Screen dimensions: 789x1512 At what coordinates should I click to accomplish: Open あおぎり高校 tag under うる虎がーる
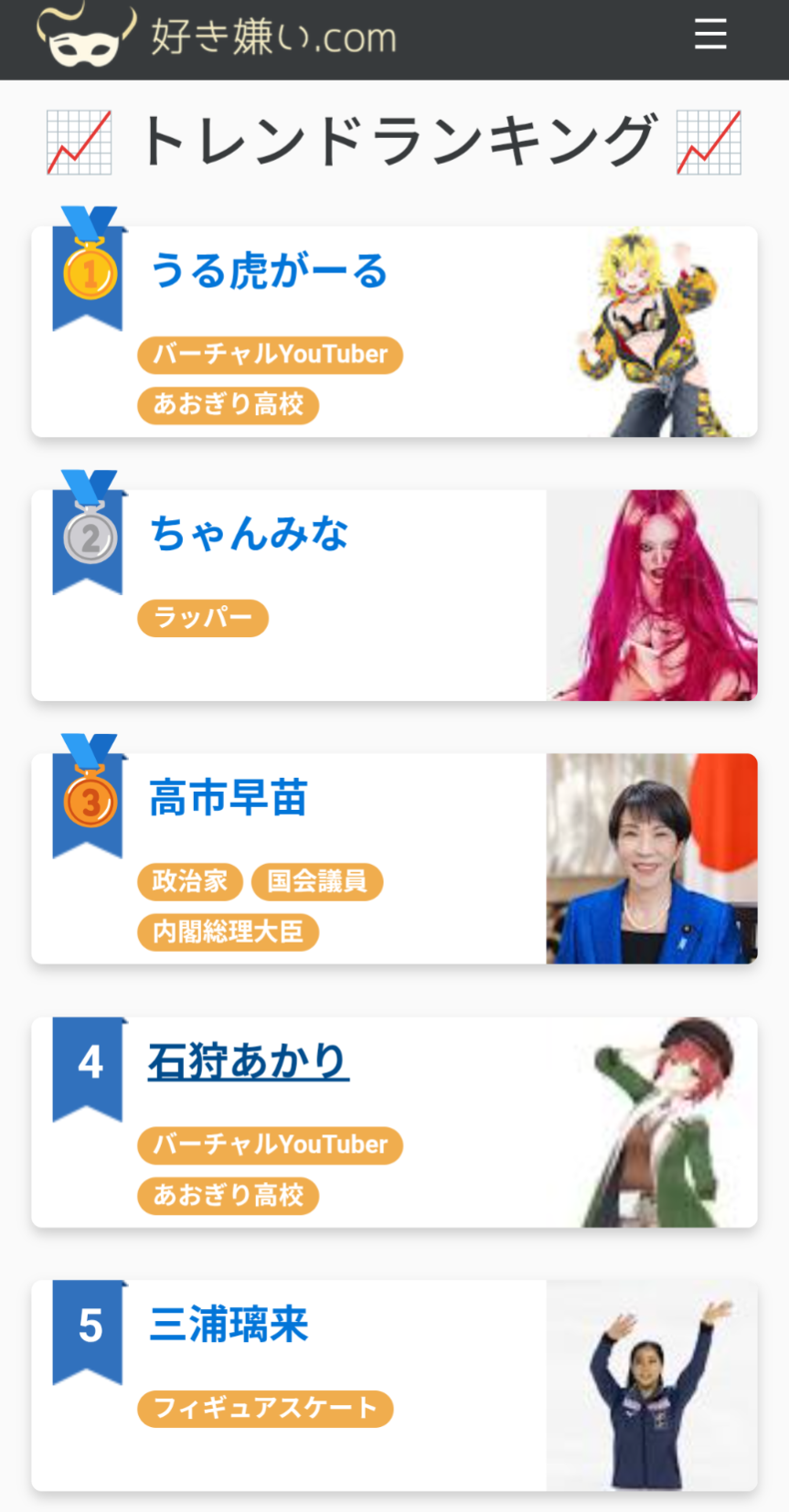(x=228, y=404)
